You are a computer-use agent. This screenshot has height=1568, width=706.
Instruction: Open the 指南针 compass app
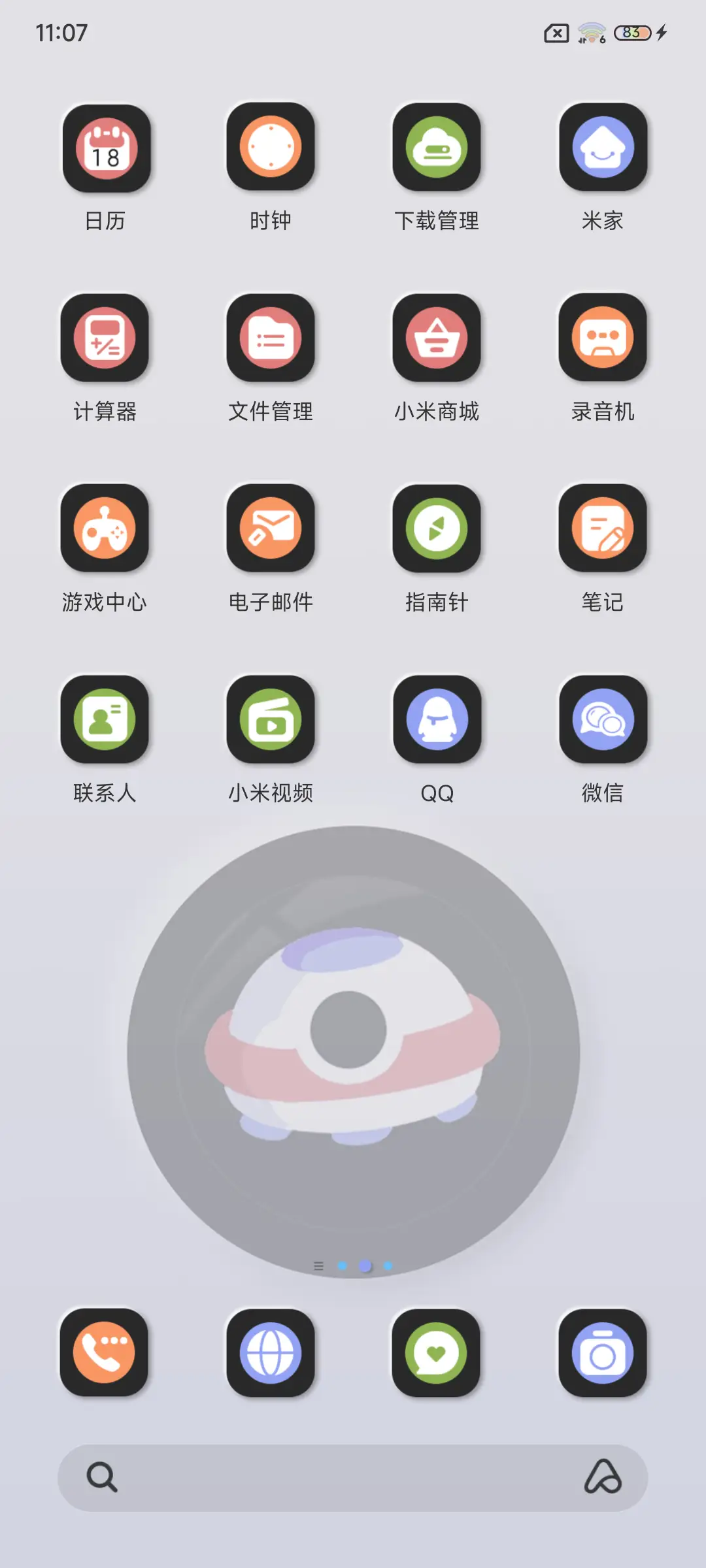(x=437, y=531)
